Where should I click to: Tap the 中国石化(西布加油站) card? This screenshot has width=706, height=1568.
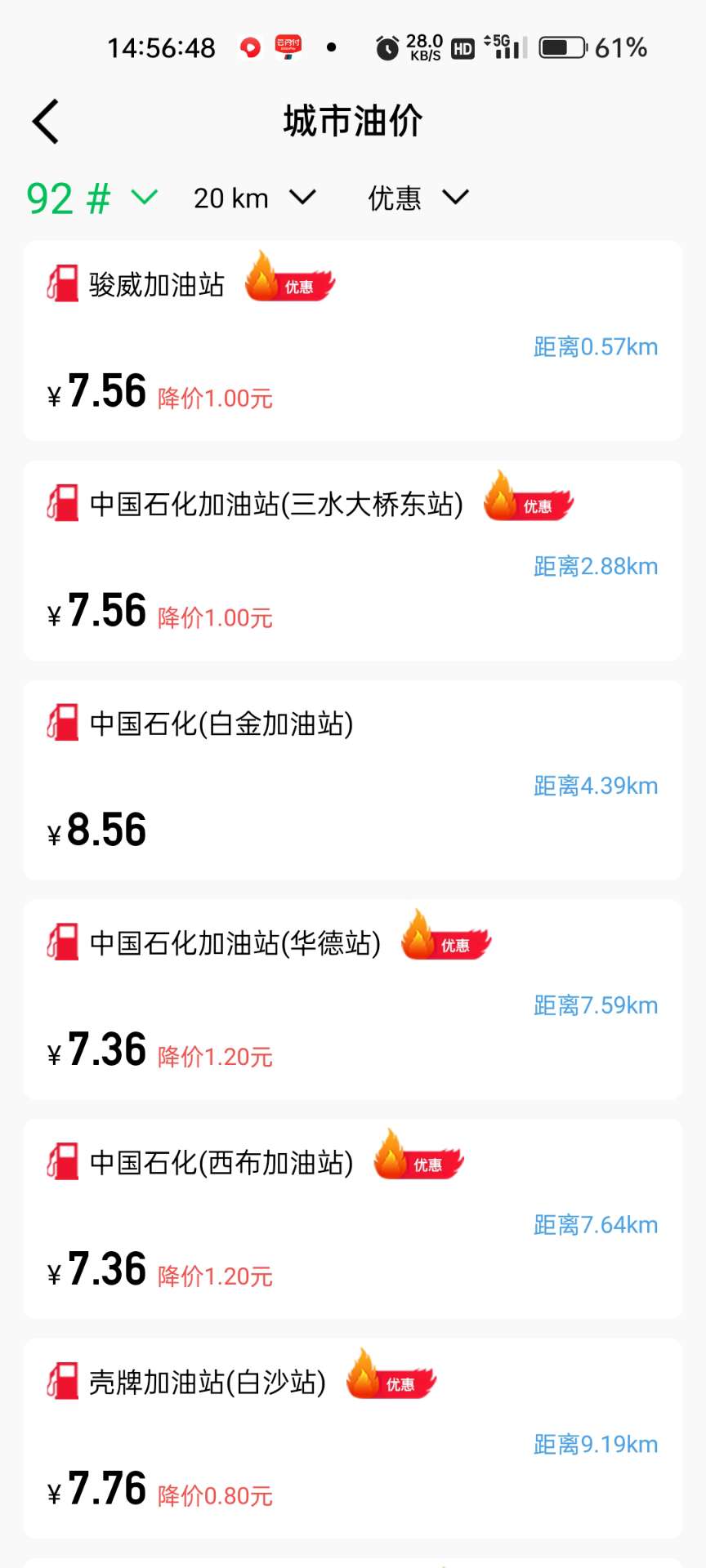click(x=352, y=1218)
